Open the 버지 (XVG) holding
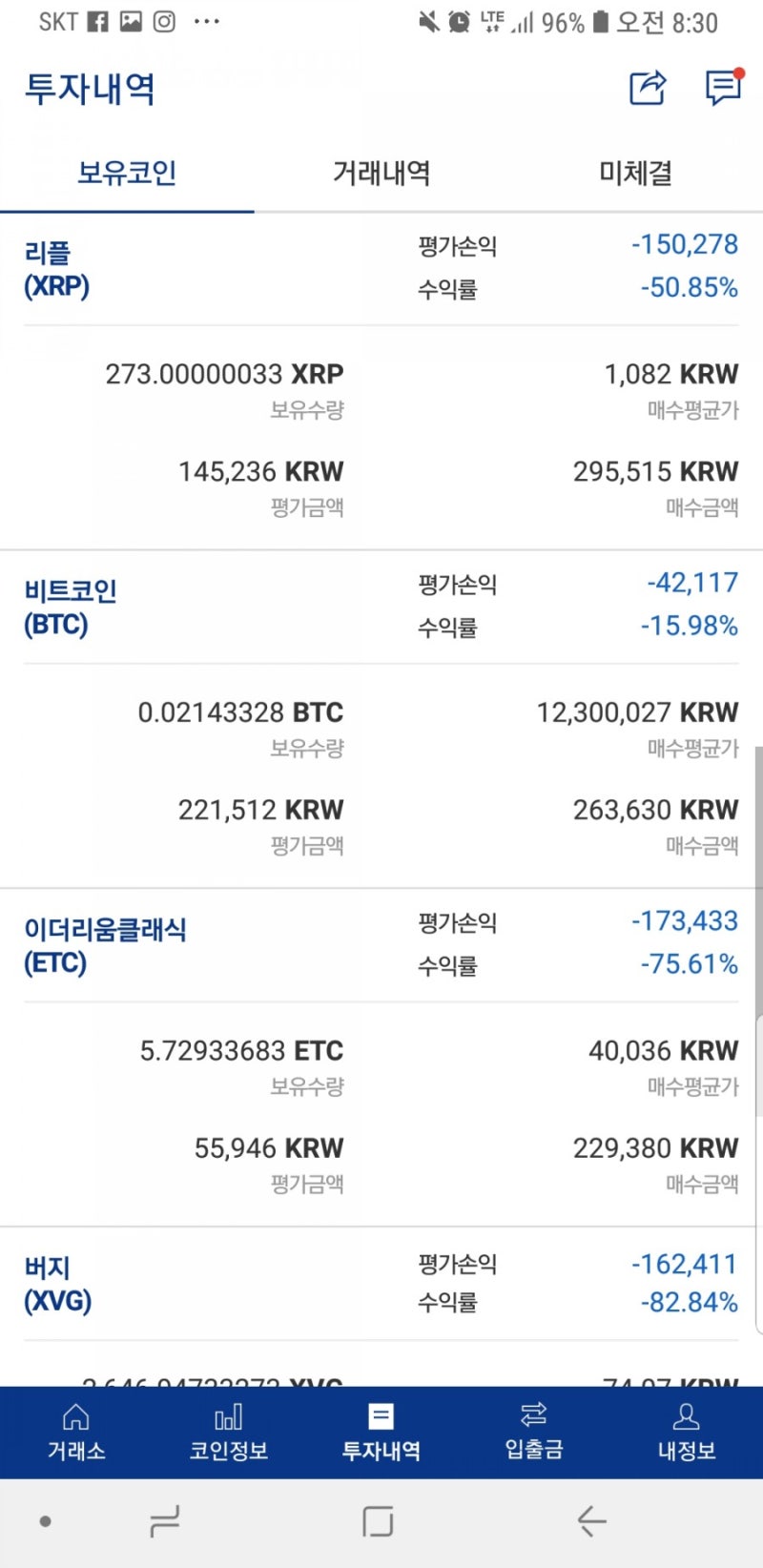Viewport: 763px width, 1568px height. [x=57, y=1284]
